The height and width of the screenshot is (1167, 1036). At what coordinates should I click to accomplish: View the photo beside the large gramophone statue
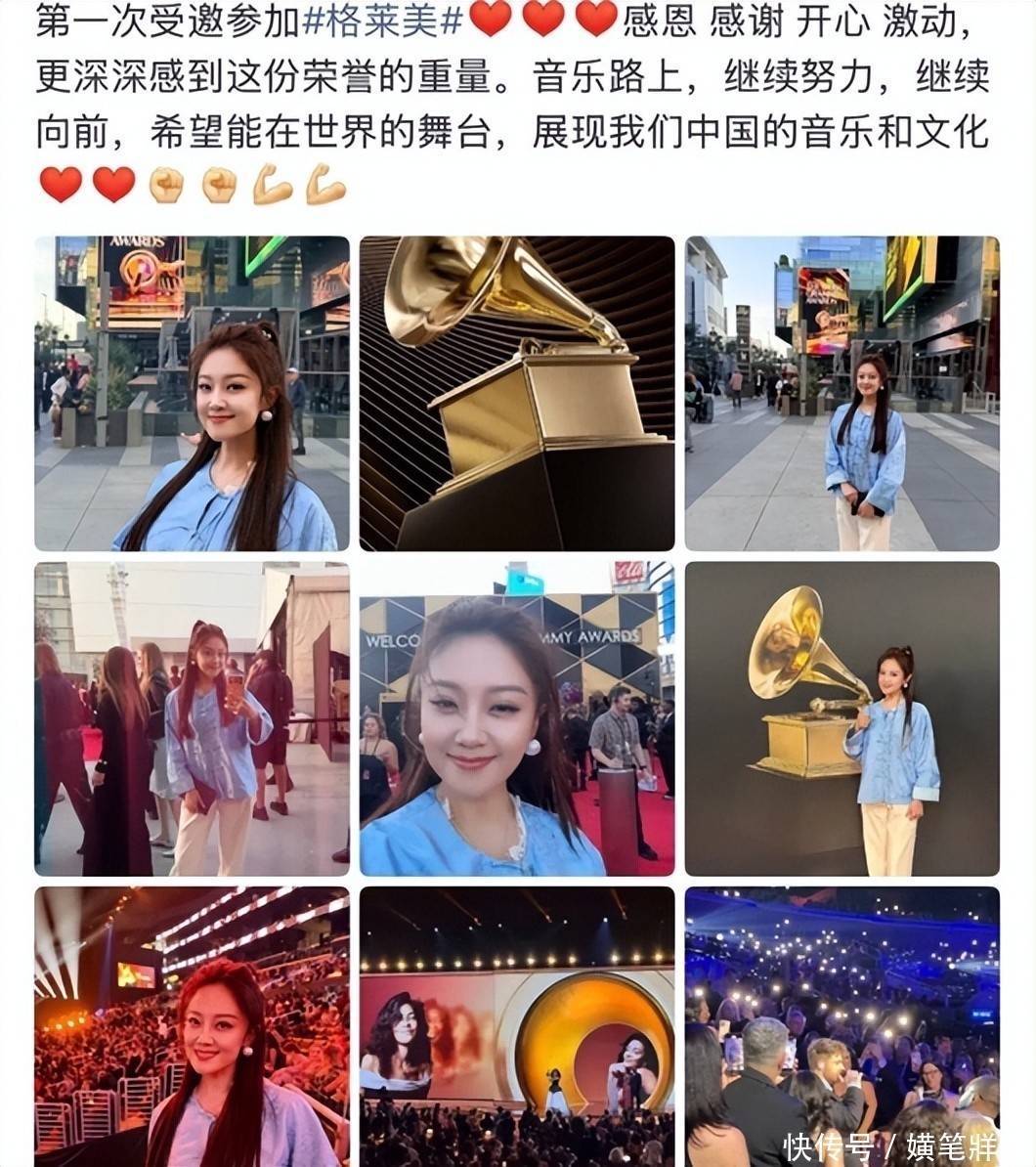point(842,718)
